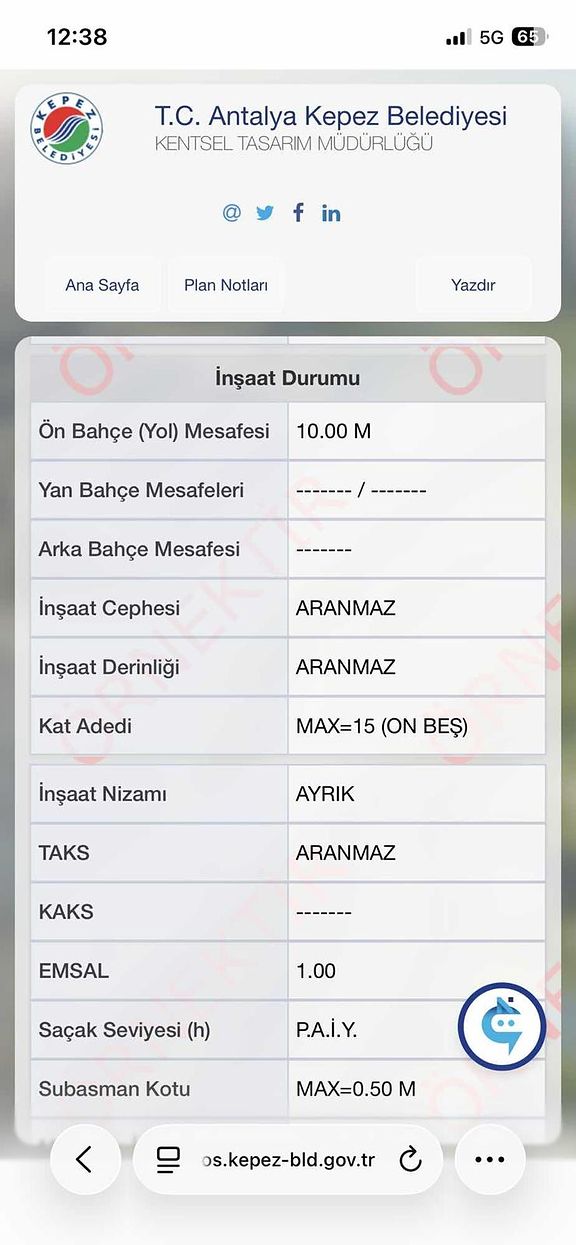Open the browser more options menu
The image size is (576, 1245).
coord(490,1159)
